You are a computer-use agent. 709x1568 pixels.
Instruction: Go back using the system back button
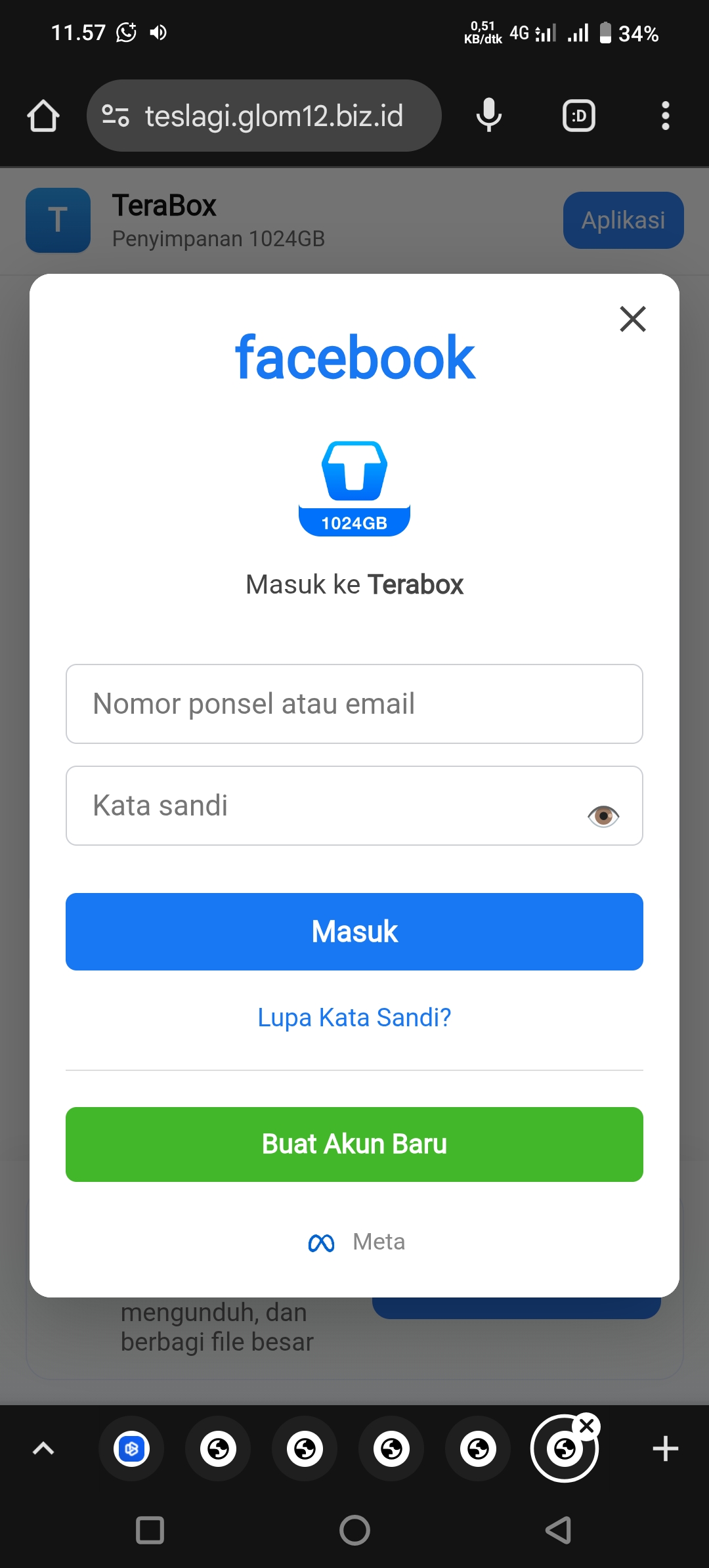click(x=558, y=1530)
